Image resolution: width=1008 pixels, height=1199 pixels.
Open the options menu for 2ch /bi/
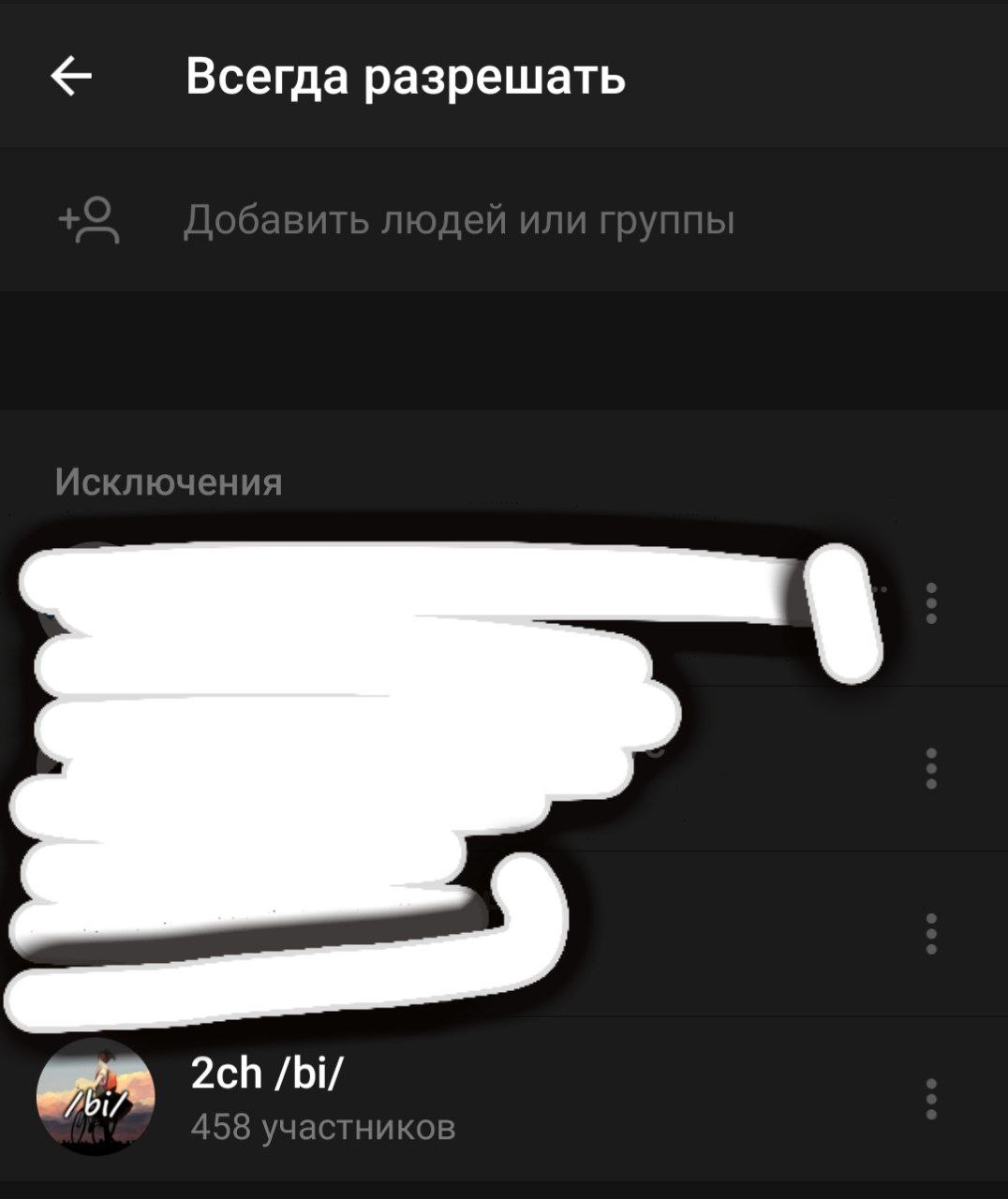point(930,1099)
